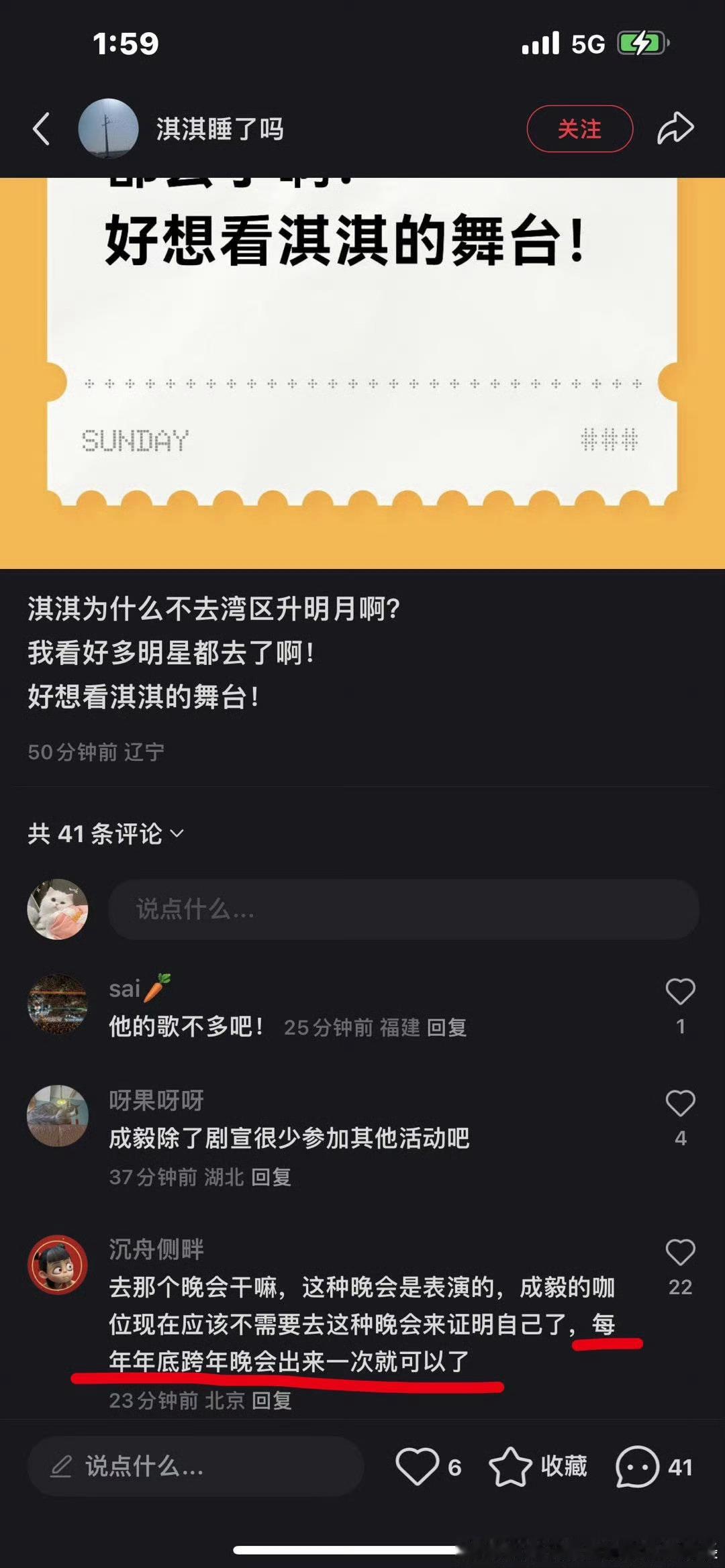This screenshot has height=1568, width=725.
Task: Reply to 呀果呀呀's comment
Action: pos(271,1177)
